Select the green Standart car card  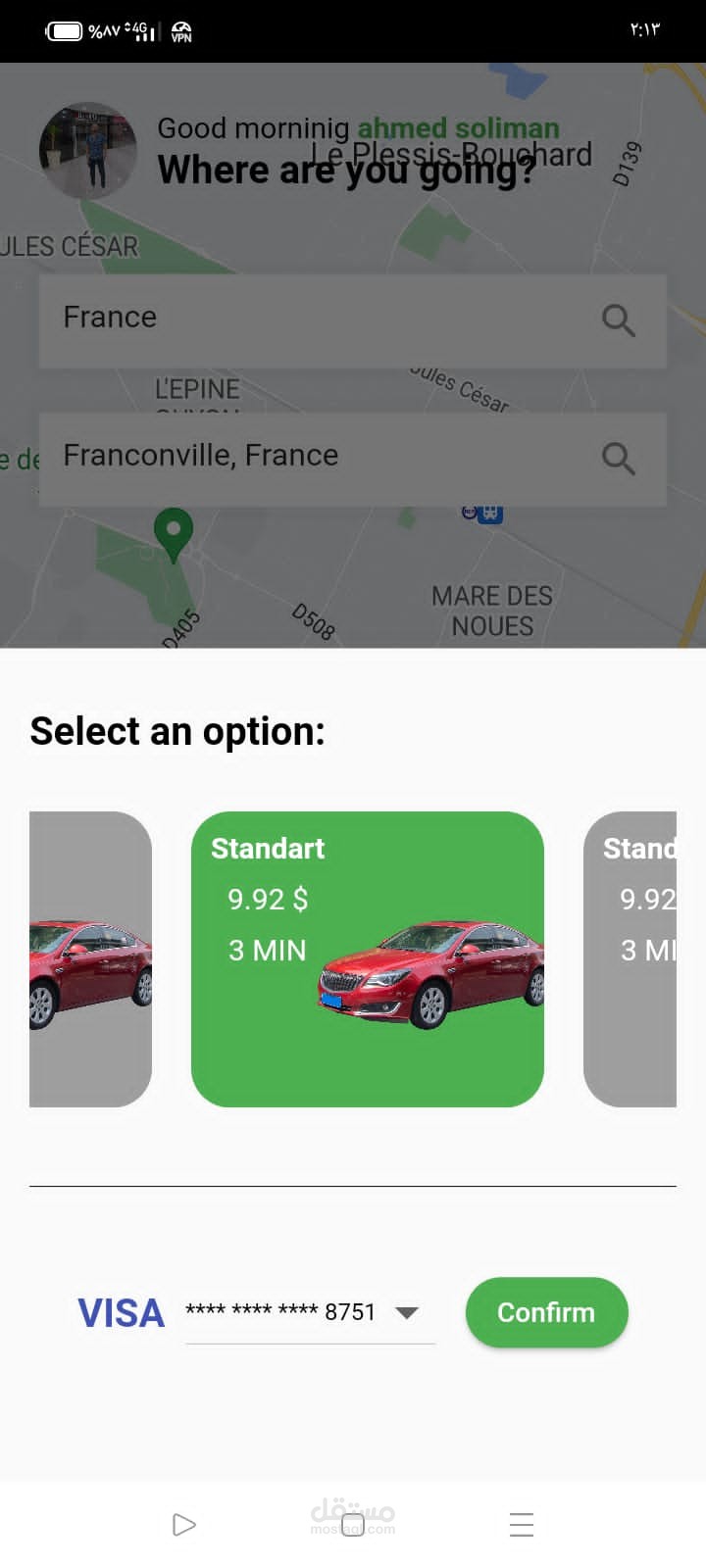click(367, 959)
